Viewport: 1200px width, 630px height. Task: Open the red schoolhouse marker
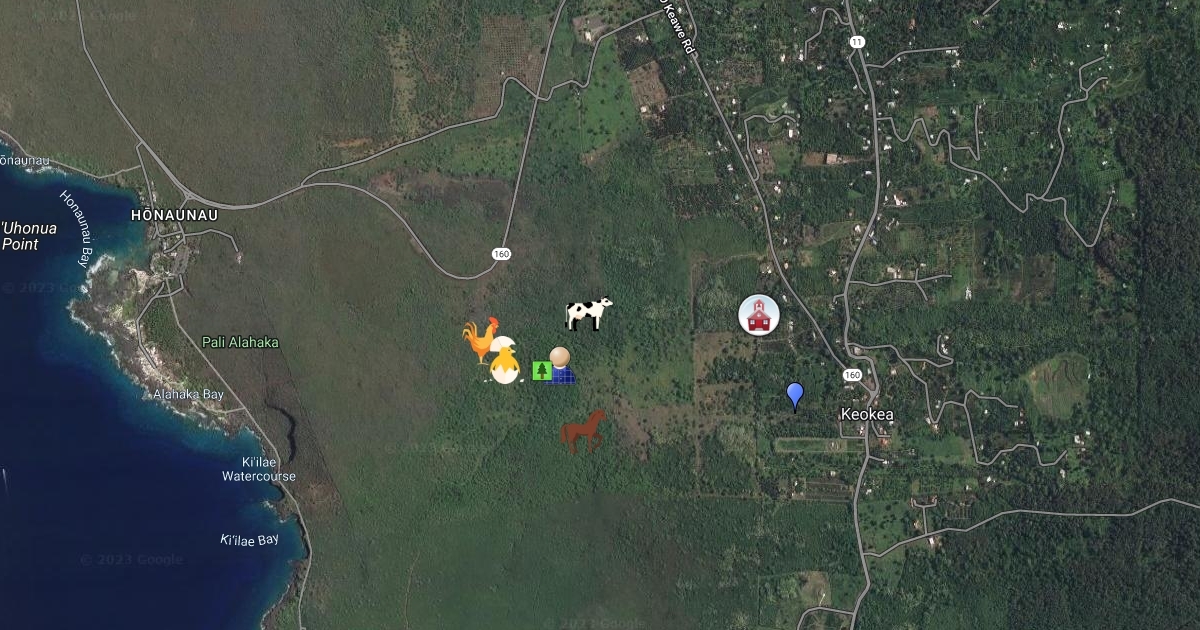(758, 314)
